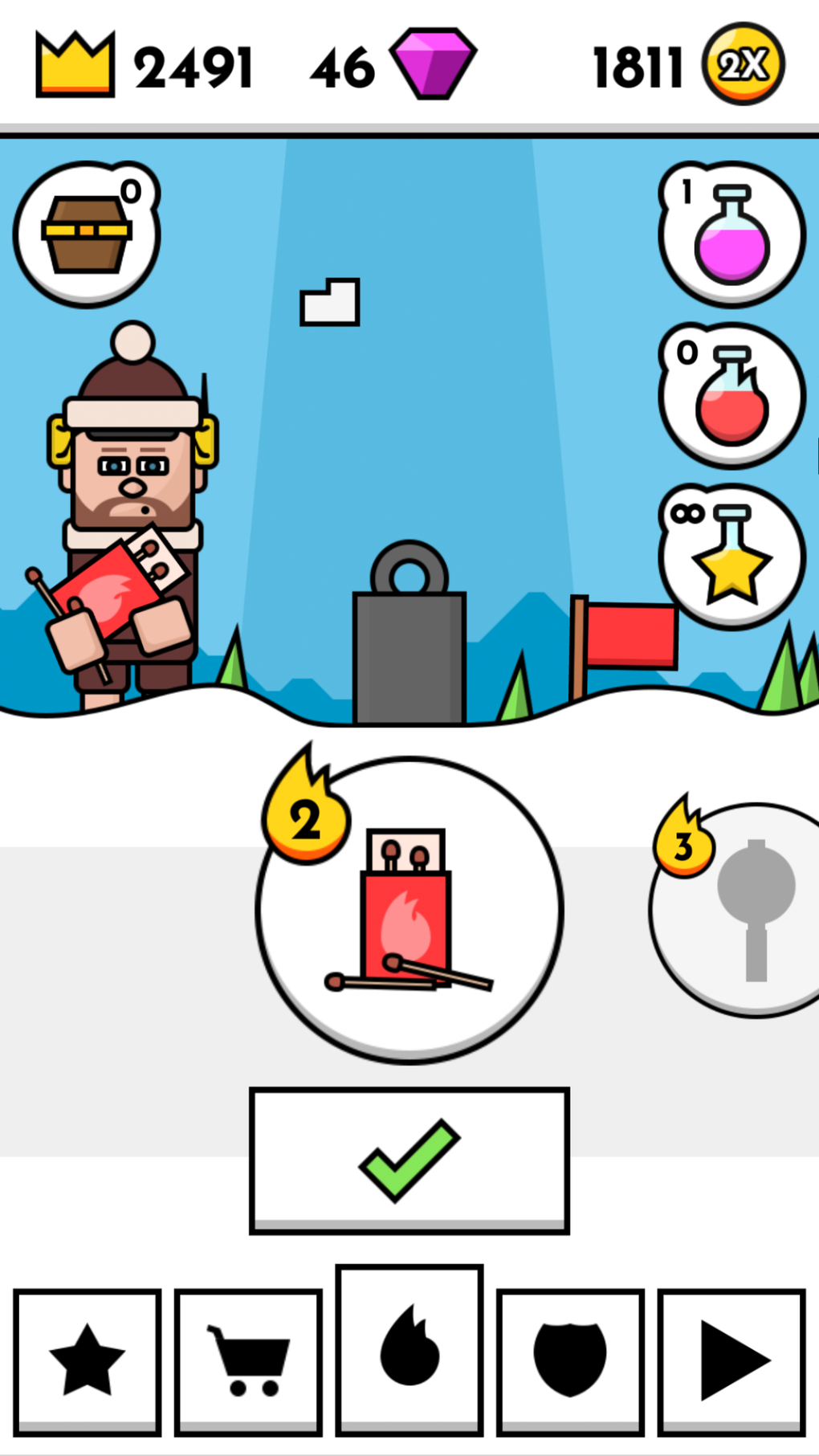Confirm selection with the green checkmark
Image resolution: width=819 pixels, height=1456 pixels.
click(x=409, y=1160)
